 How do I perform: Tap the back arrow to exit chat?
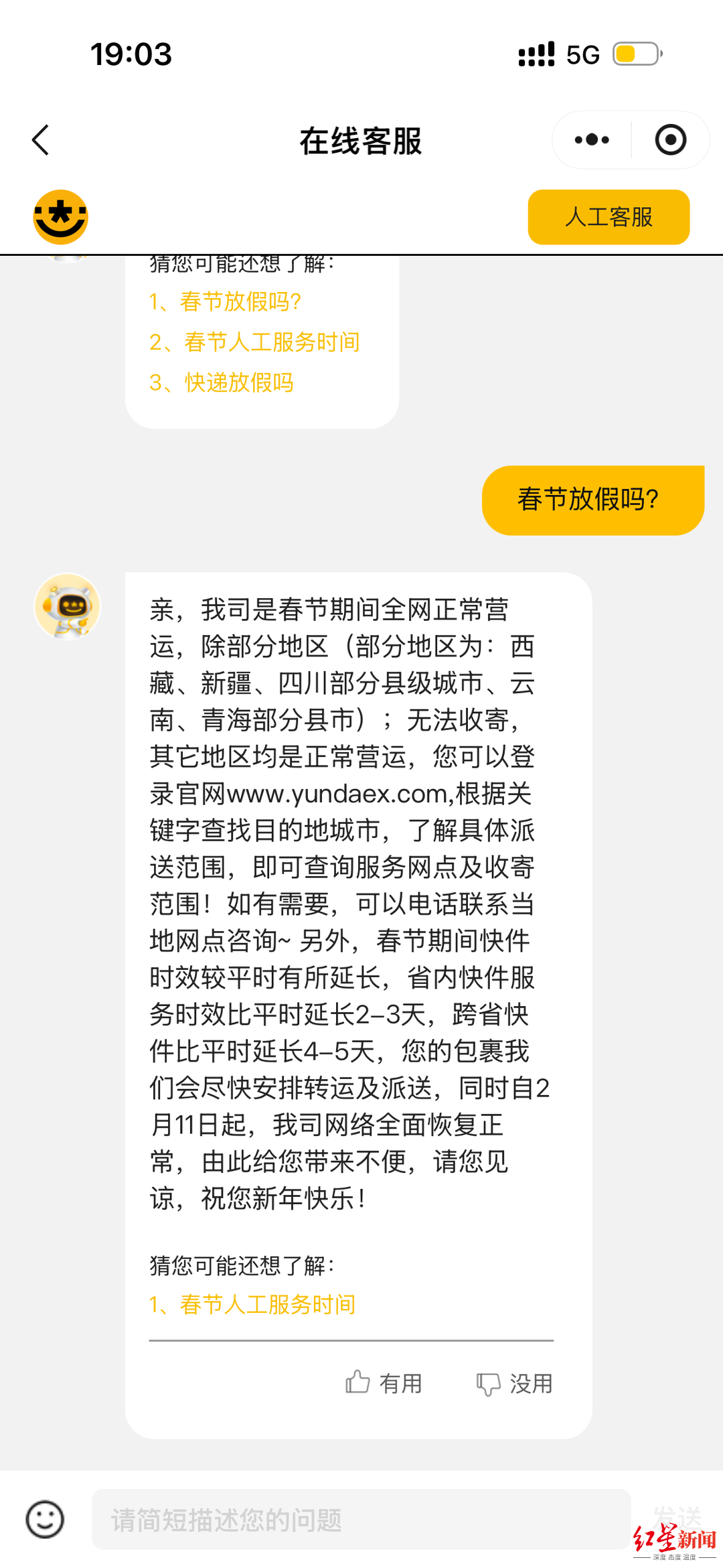pyautogui.click(x=40, y=140)
